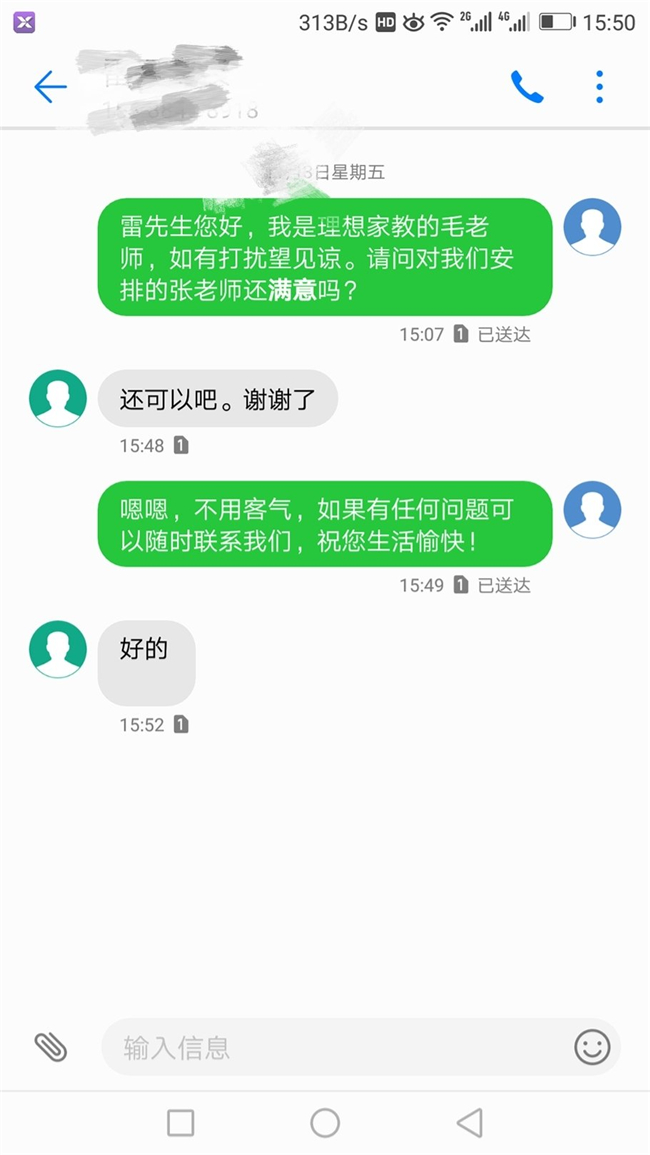Tap sender avatar beside 雷先生您好 message
This screenshot has width=650, height=1155.
tap(592, 227)
